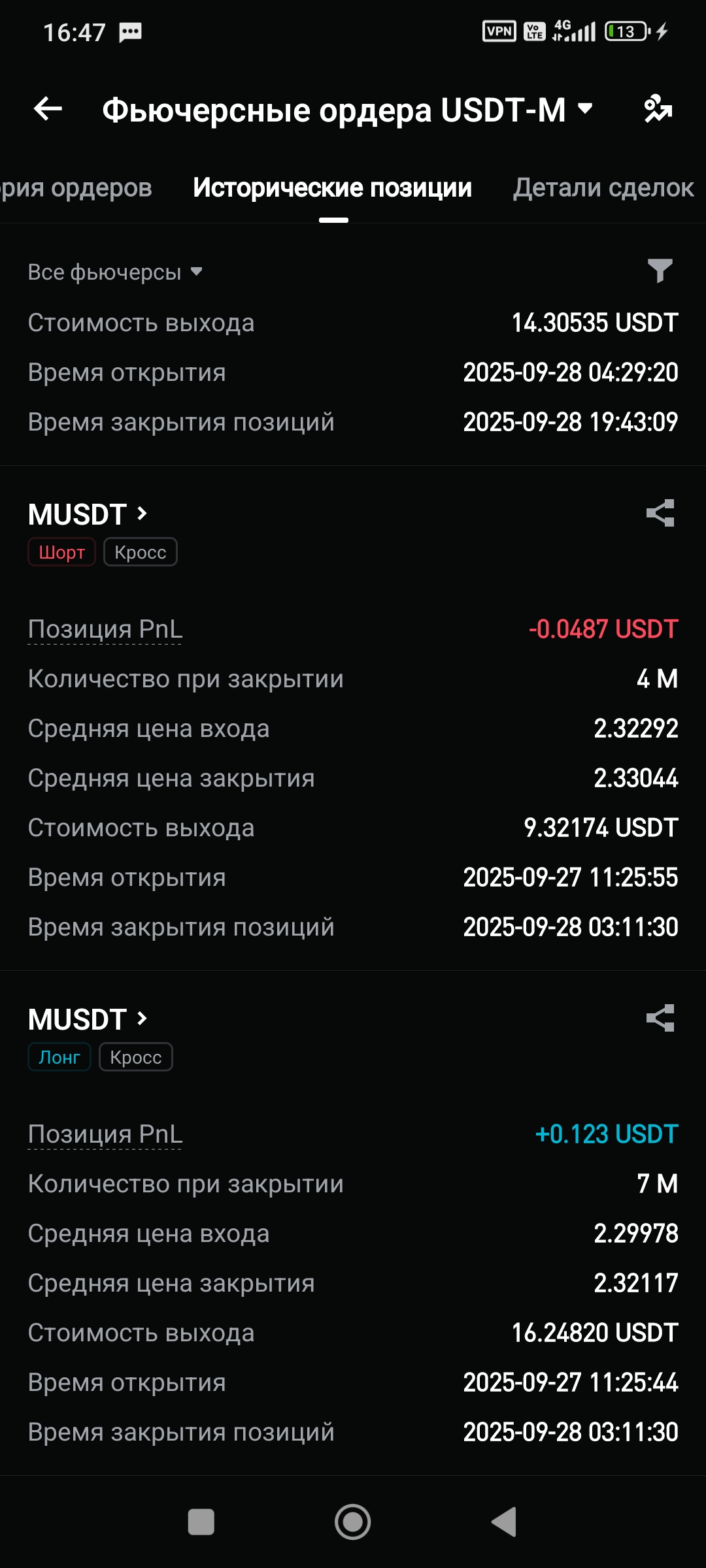Screen dimensions: 706x1568
Task: Tap the top-right analysis icon
Action: 658,108
